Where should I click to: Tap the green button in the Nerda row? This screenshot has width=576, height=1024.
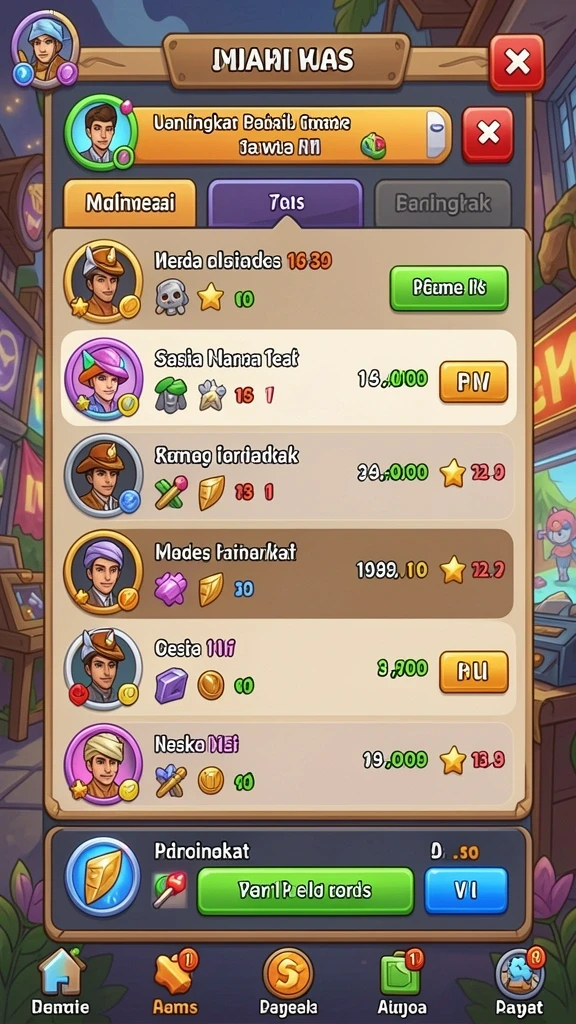[449, 288]
